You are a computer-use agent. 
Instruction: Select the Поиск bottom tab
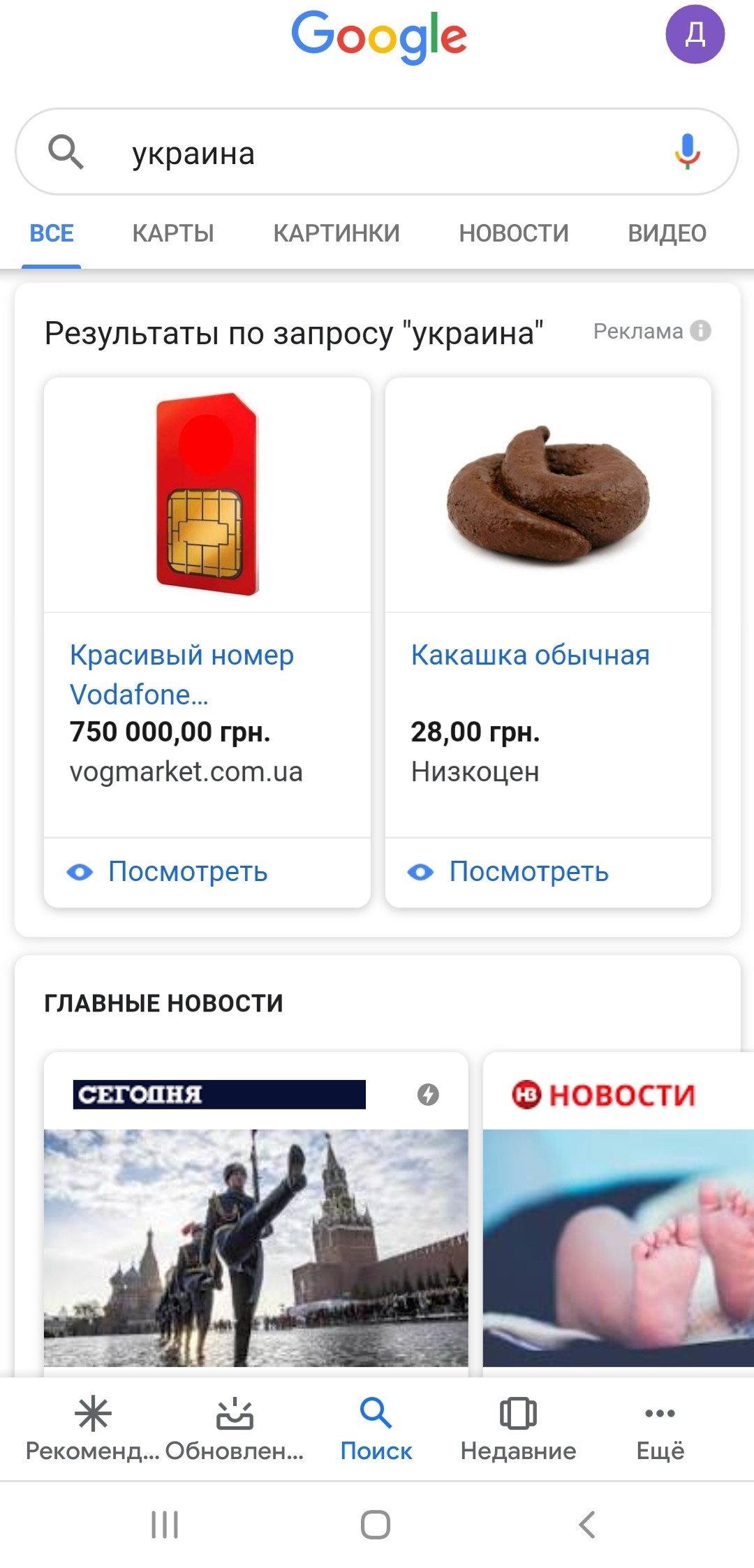[x=376, y=1428]
